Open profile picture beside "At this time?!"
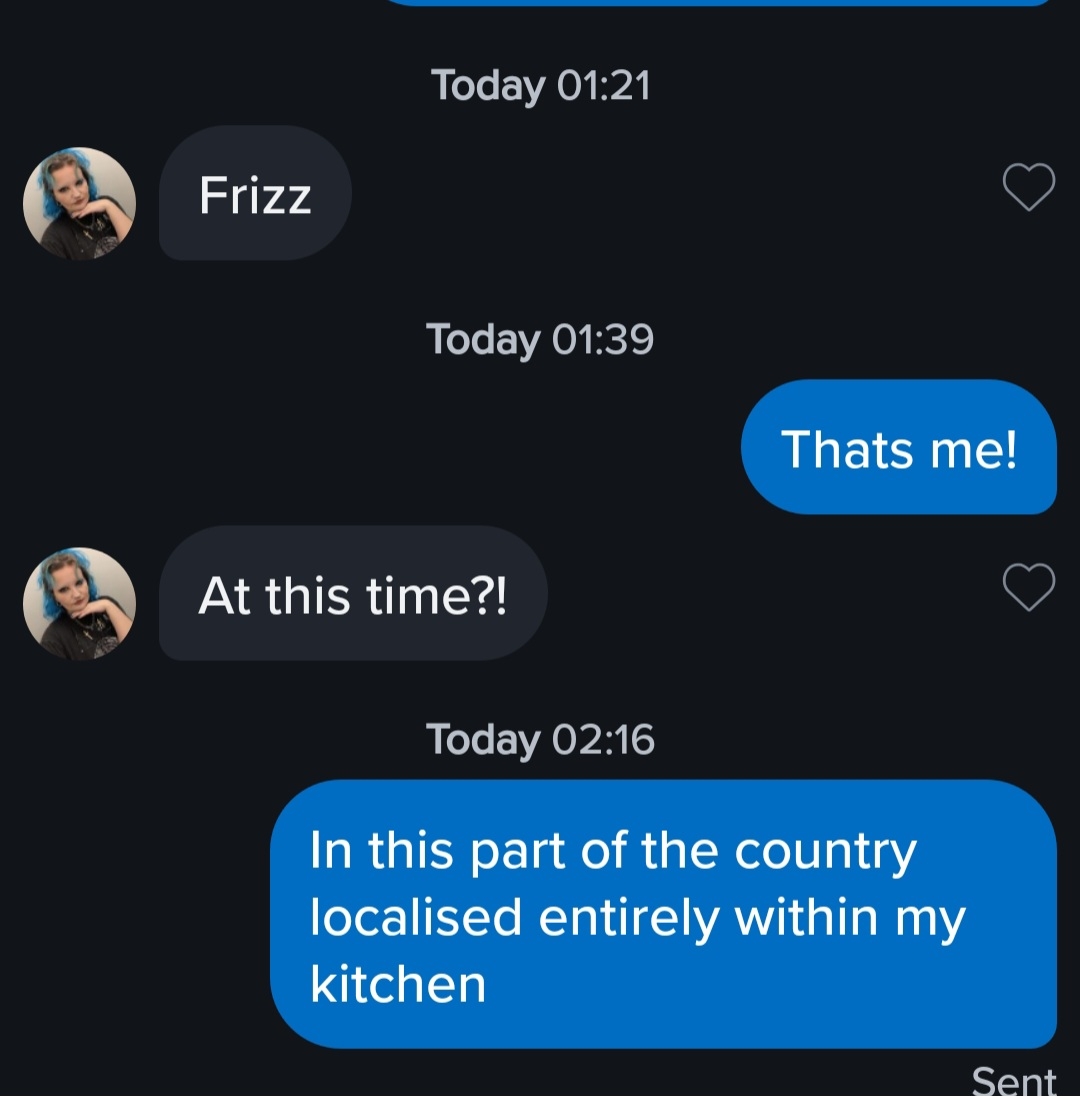Viewport: 1080px width, 1096px height. click(x=79, y=603)
